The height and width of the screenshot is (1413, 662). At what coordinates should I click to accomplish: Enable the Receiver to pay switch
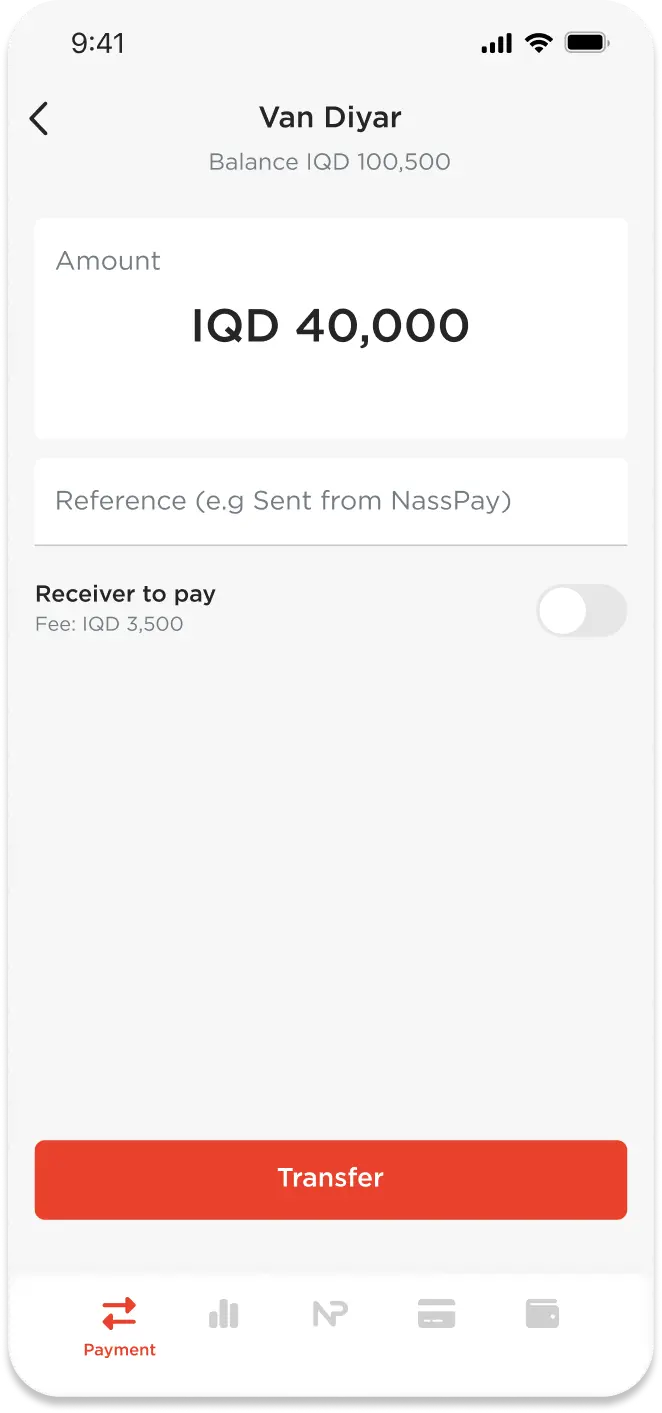point(581,610)
